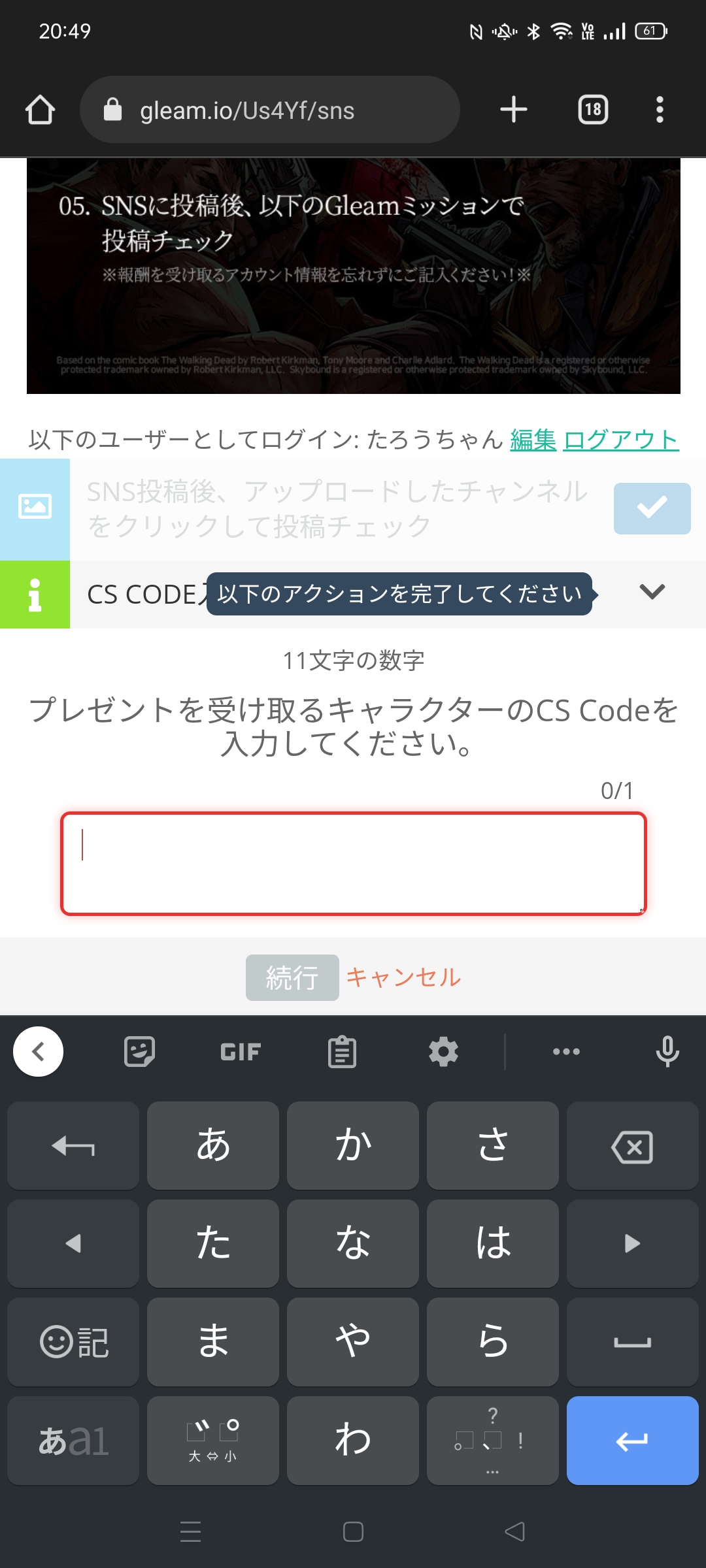The image size is (706, 1568).
Task: Open the keyboard clipboard
Action: tap(342, 1052)
